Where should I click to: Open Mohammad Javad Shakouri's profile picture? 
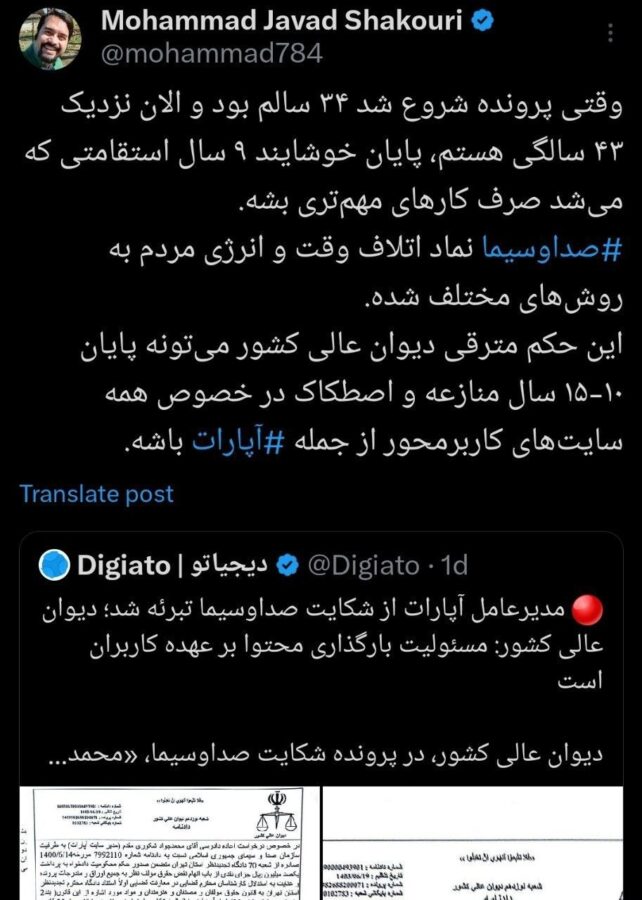pos(50,39)
